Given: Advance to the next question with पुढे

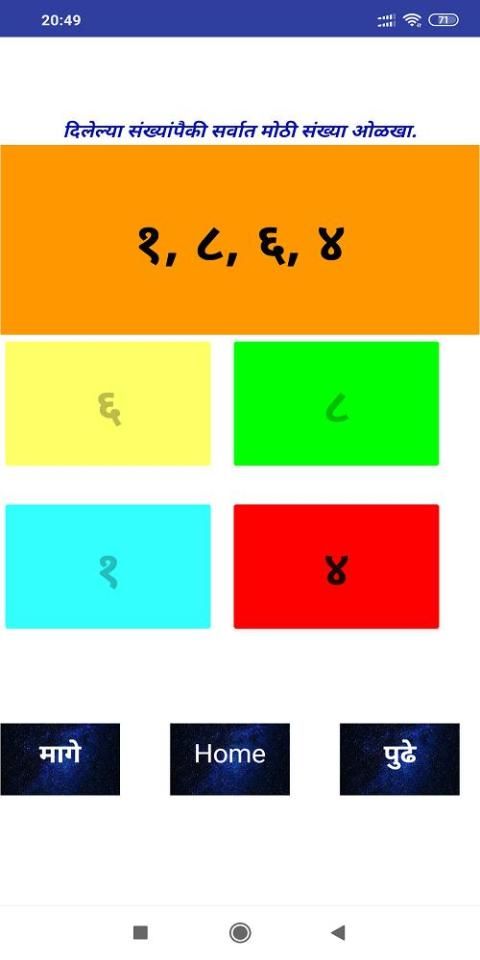Looking at the screenshot, I should coord(399,759).
